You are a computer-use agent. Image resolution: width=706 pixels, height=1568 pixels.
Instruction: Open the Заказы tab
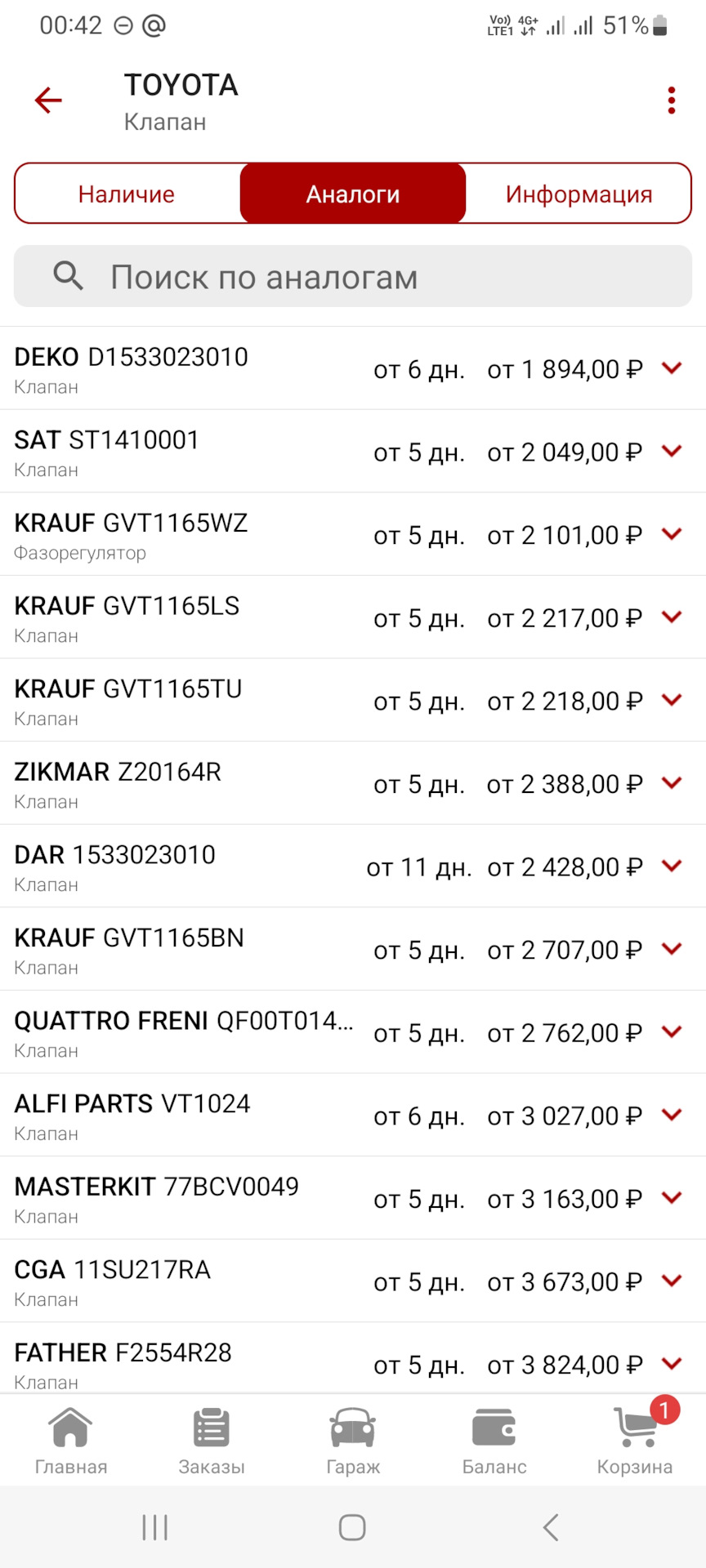point(212,1441)
